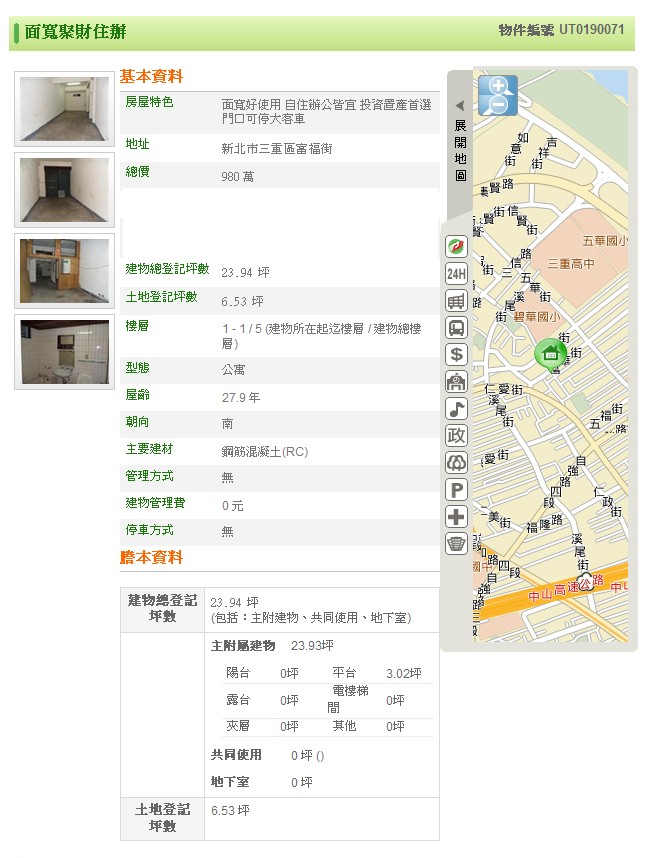This screenshot has height=858, width=648.
Task: Show parks with the tree icon
Action: [456, 463]
